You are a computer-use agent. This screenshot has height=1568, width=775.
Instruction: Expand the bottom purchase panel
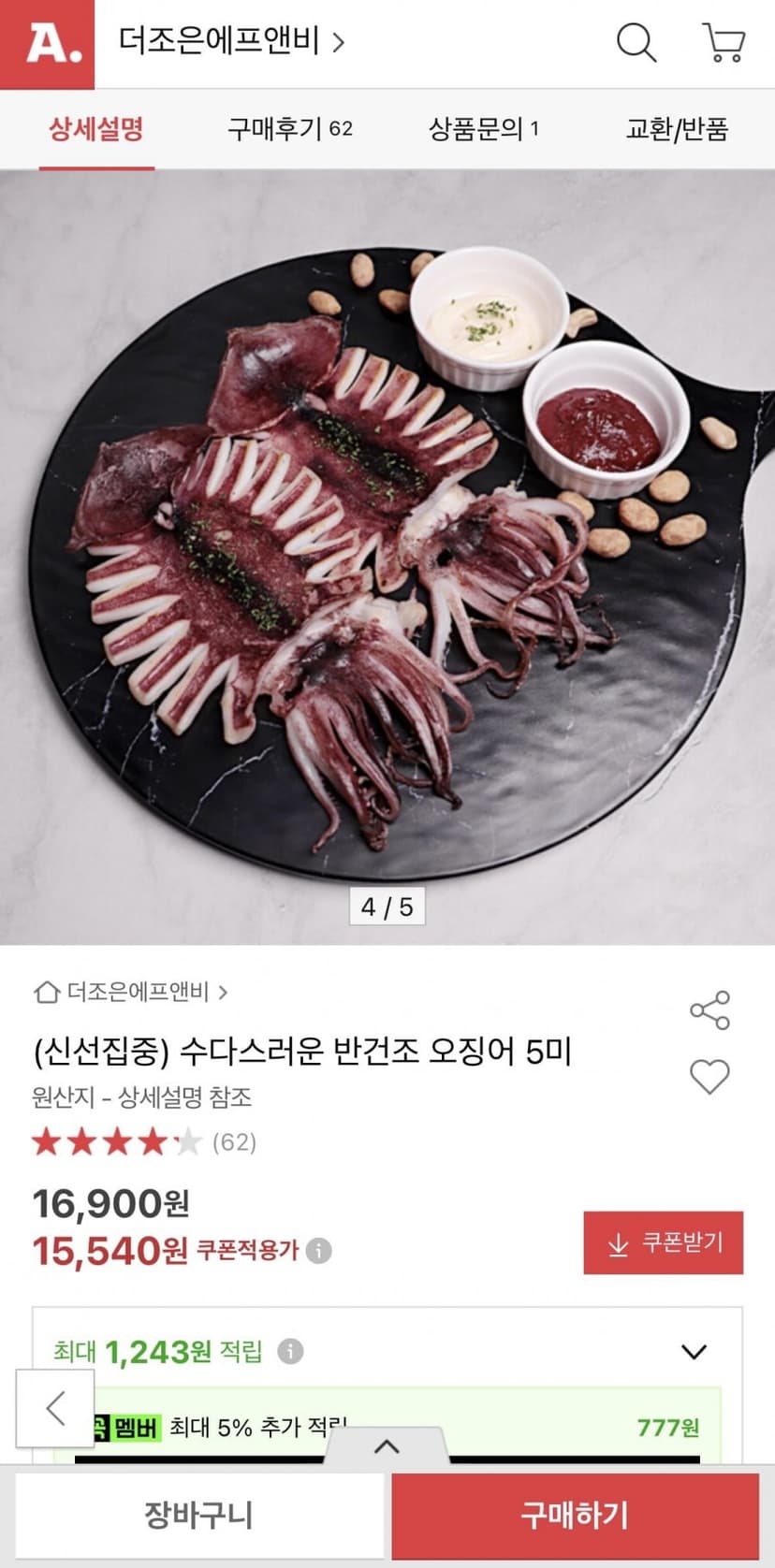pos(387,1446)
